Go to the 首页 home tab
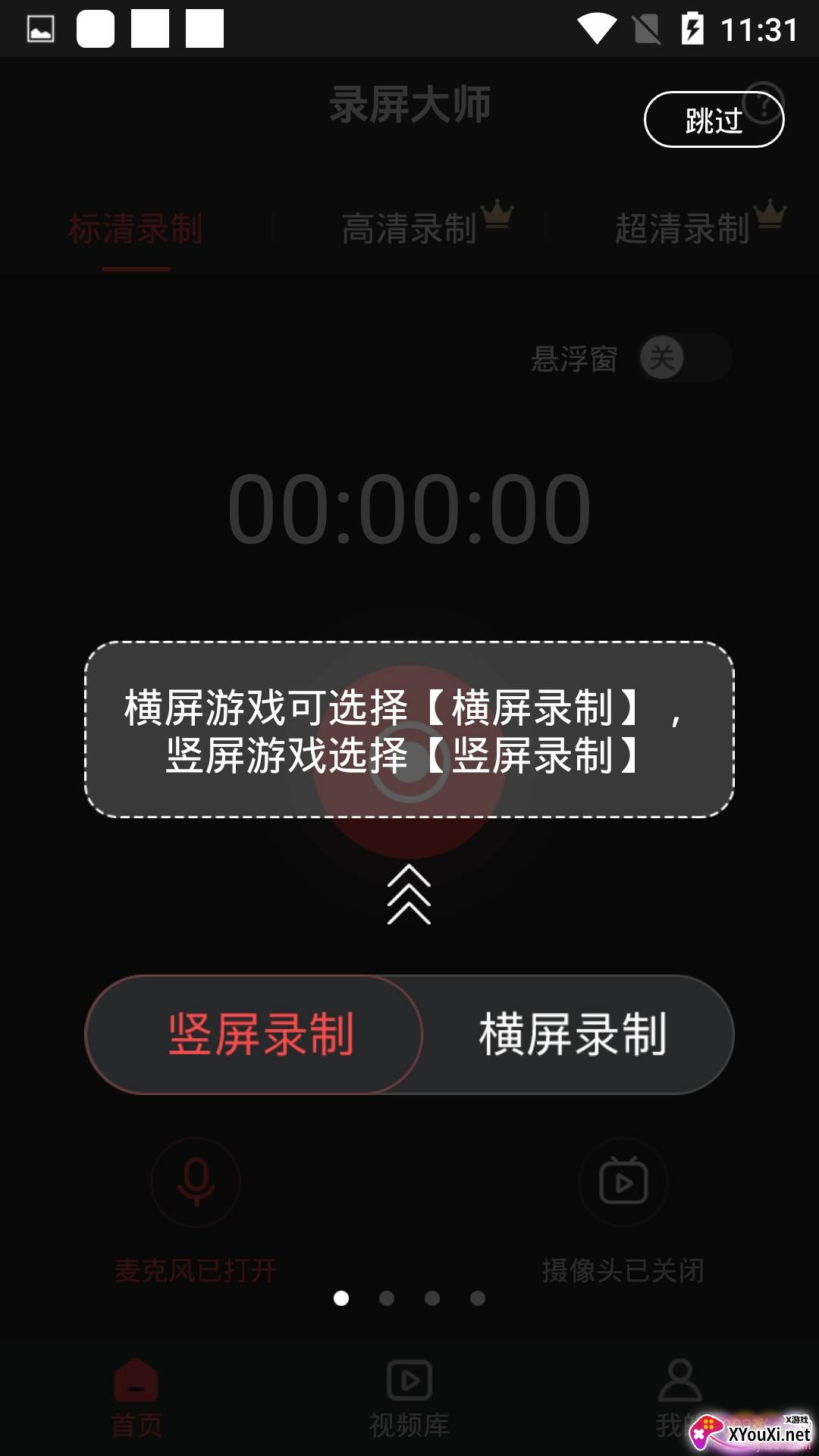This screenshot has width=819, height=1456. [x=136, y=1397]
